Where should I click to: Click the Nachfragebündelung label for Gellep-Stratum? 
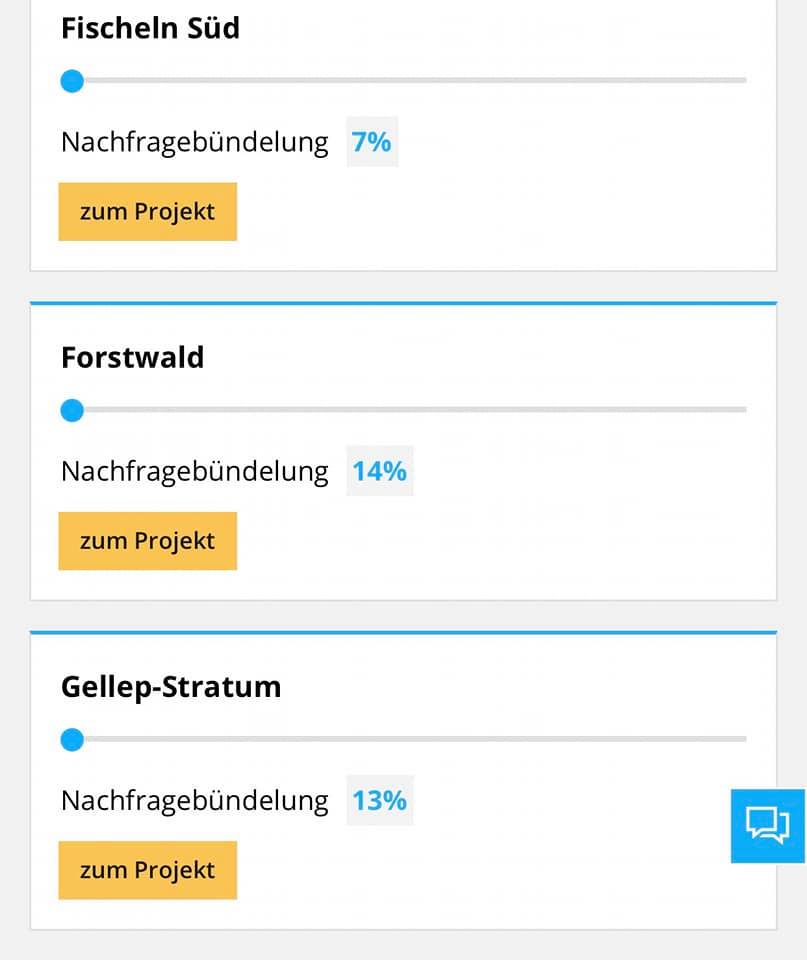coord(194,800)
